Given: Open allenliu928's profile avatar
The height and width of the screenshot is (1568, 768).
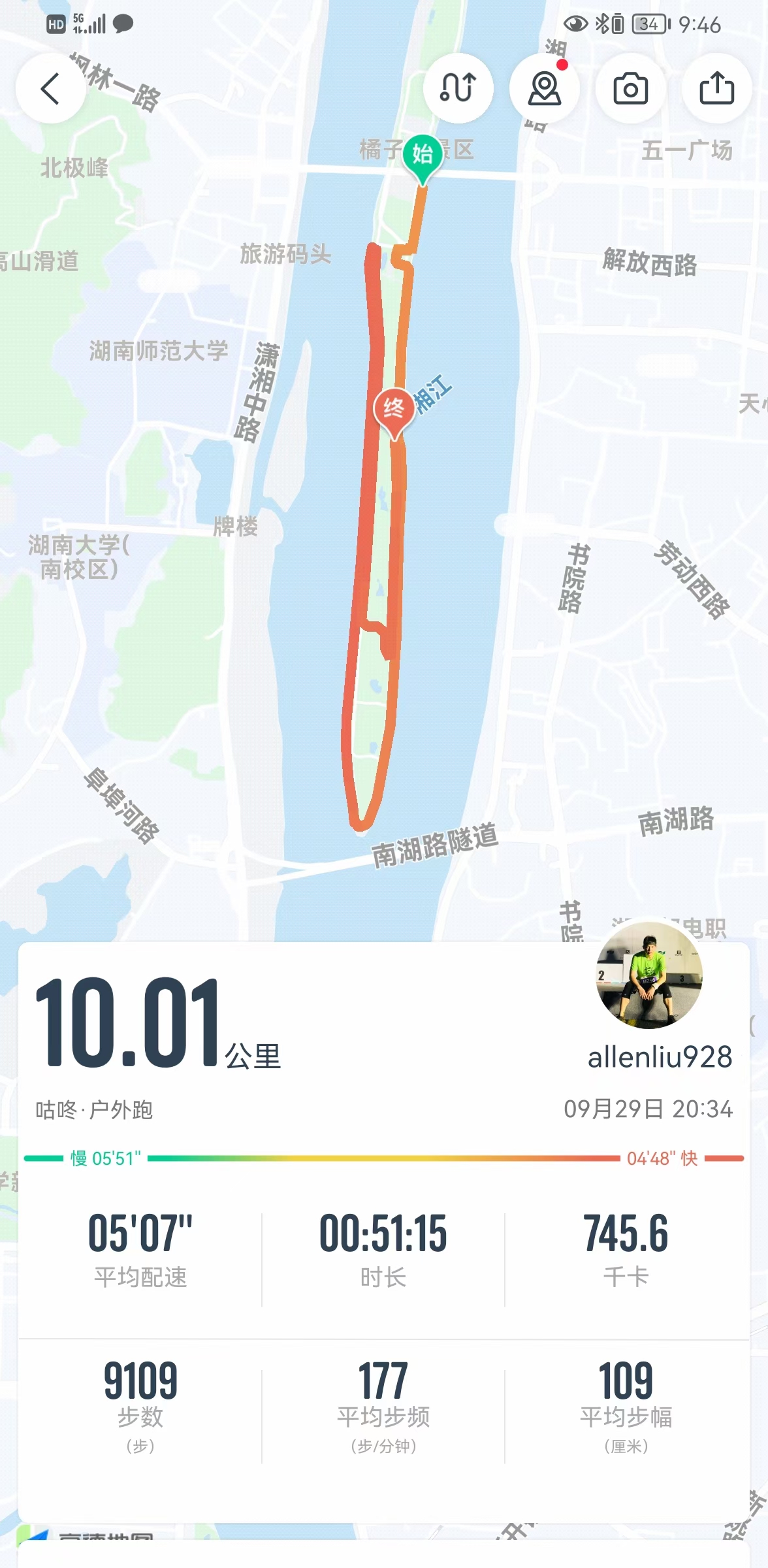Looking at the screenshot, I should coord(650,975).
